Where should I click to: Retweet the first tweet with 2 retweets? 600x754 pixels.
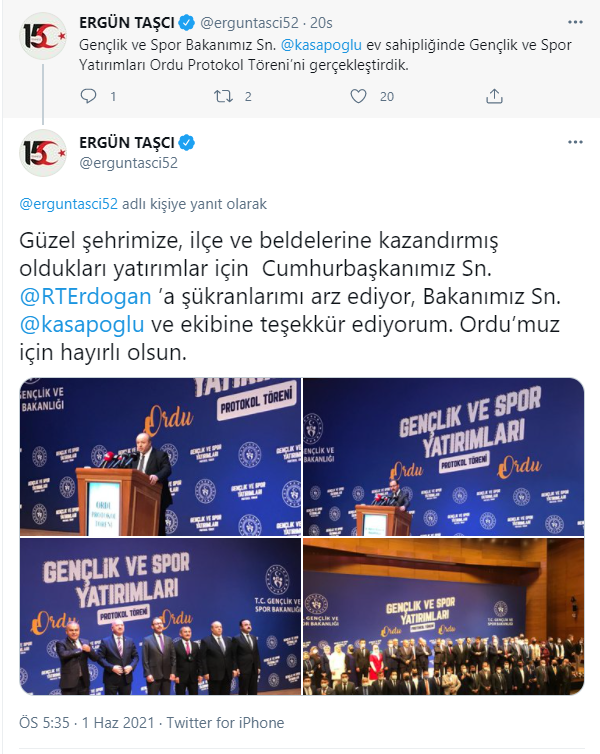click(225, 97)
